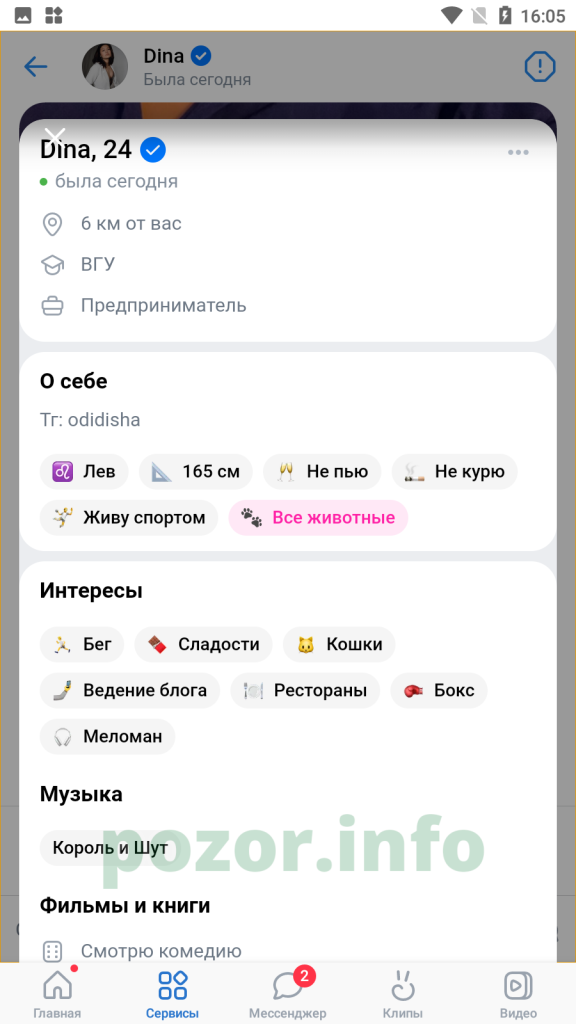
Task: Open the report icon in the header
Action: [539, 67]
